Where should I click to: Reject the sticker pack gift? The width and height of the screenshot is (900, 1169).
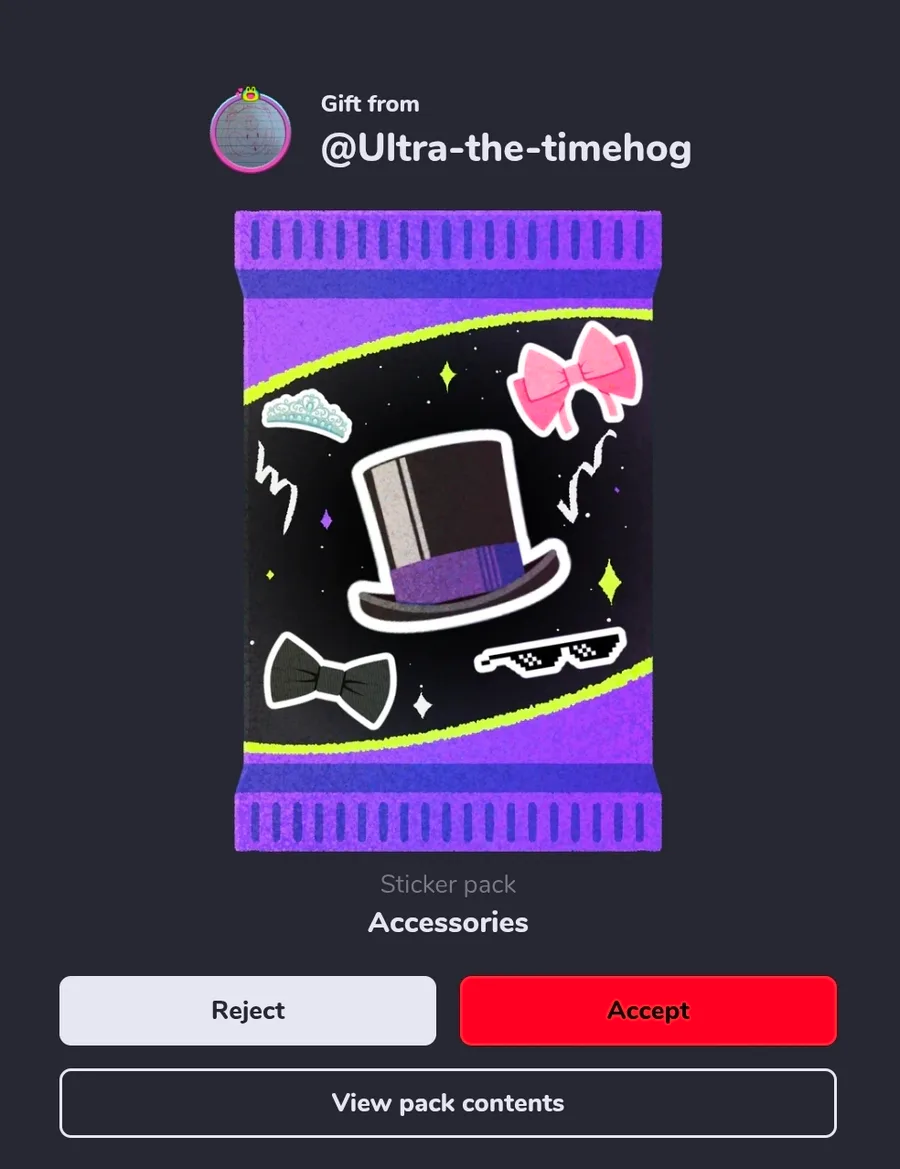tap(247, 1011)
